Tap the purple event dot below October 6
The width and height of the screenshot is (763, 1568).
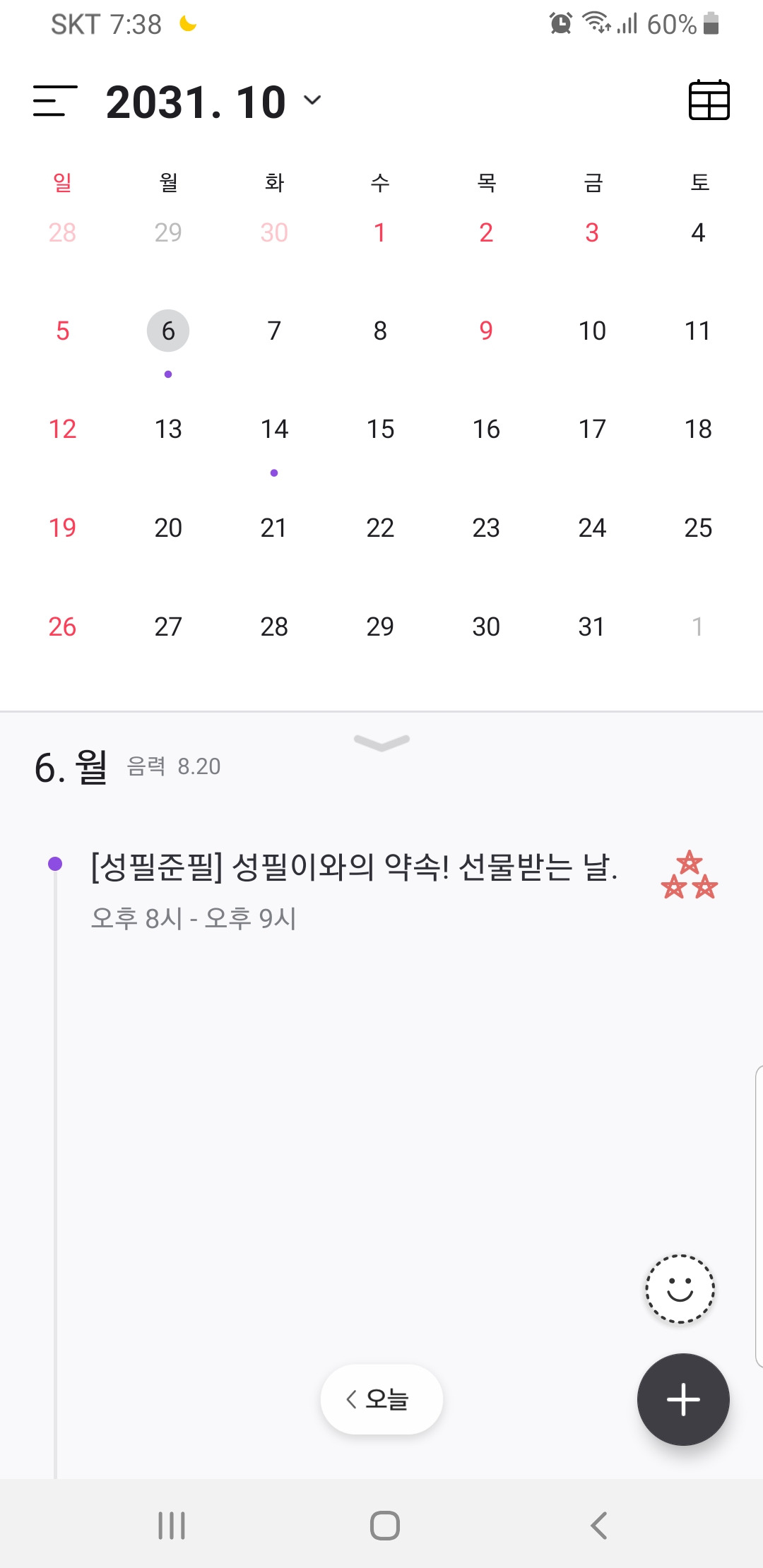point(167,374)
